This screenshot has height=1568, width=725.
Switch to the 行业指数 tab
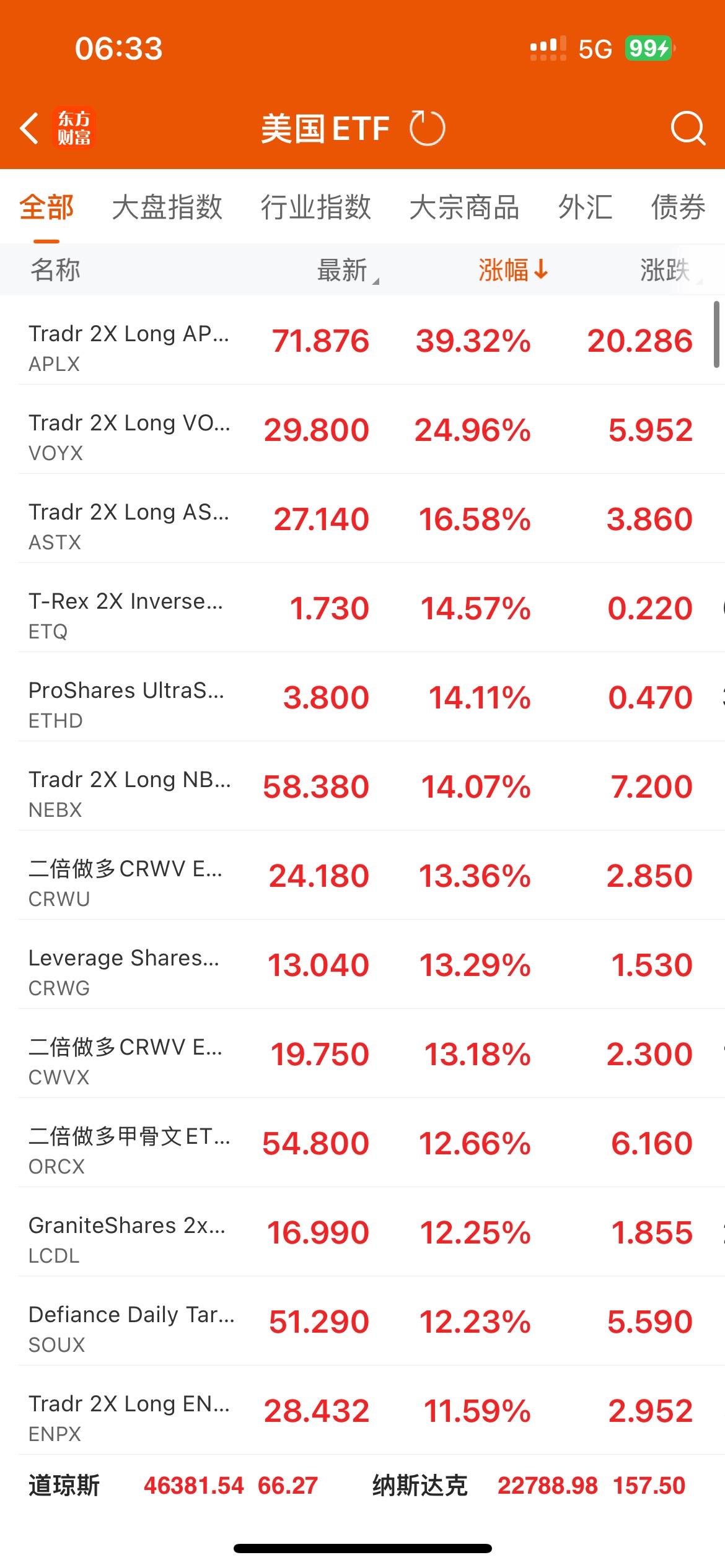315,207
